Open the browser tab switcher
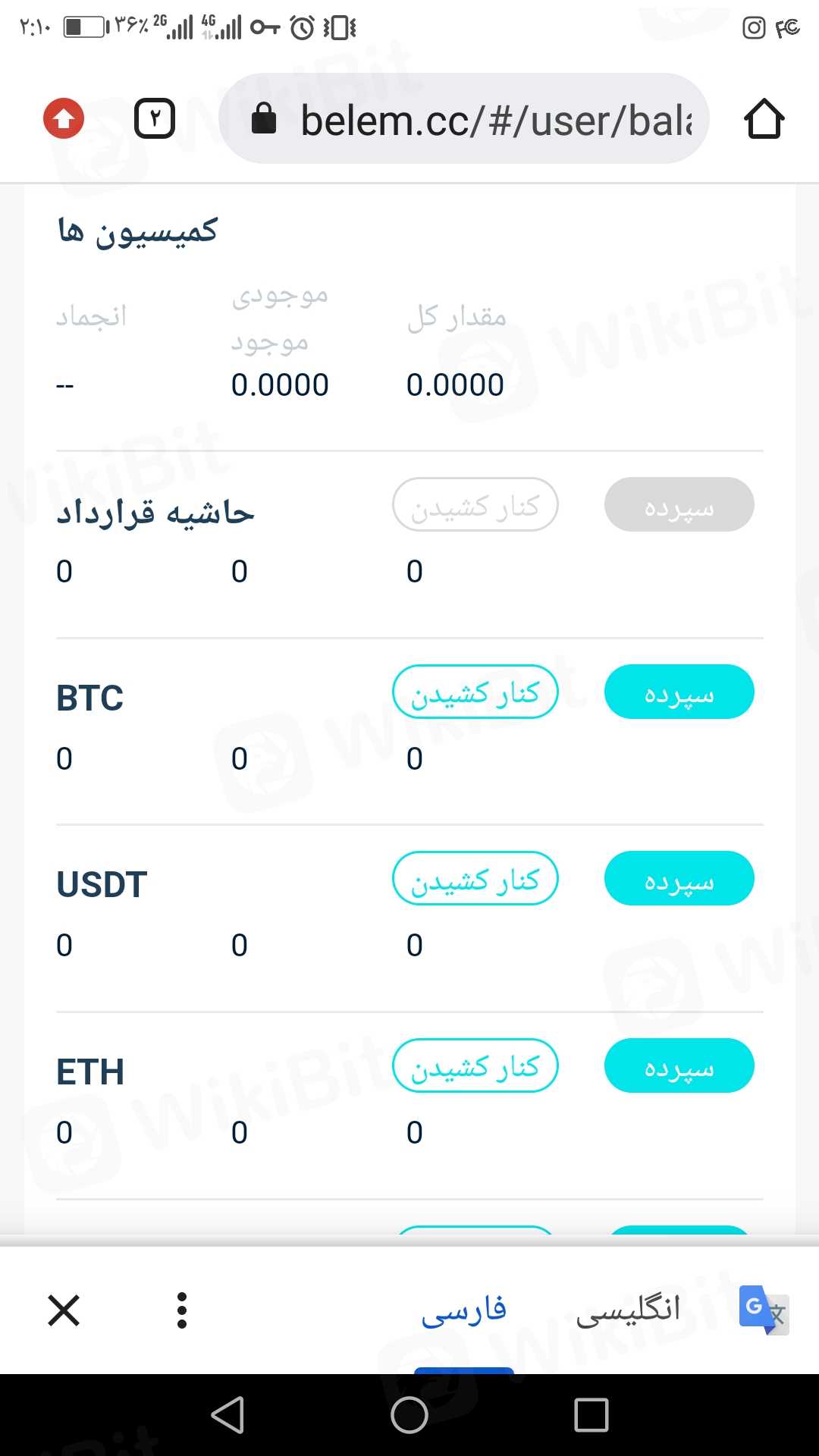The width and height of the screenshot is (819, 1456). coord(155,118)
